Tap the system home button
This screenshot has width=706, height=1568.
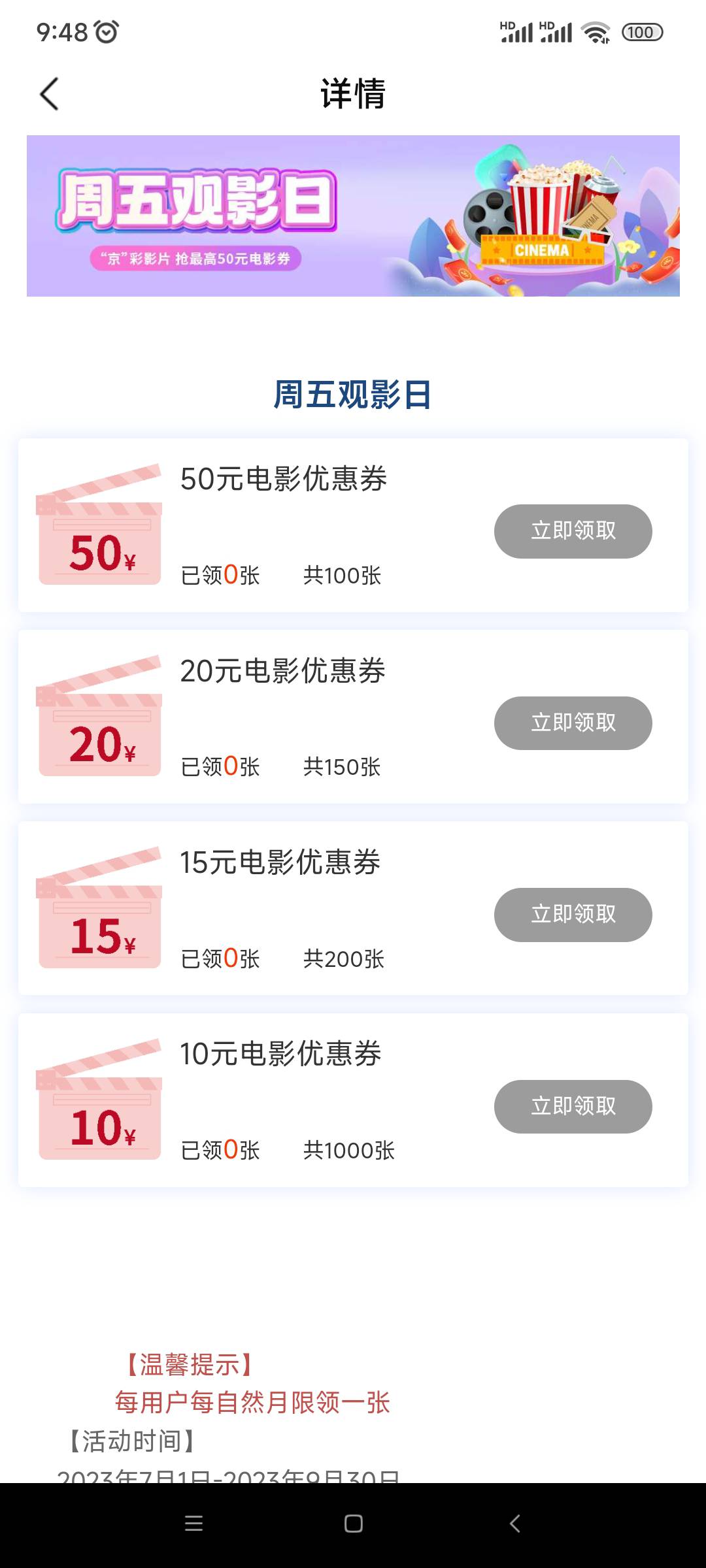(x=354, y=1524)
